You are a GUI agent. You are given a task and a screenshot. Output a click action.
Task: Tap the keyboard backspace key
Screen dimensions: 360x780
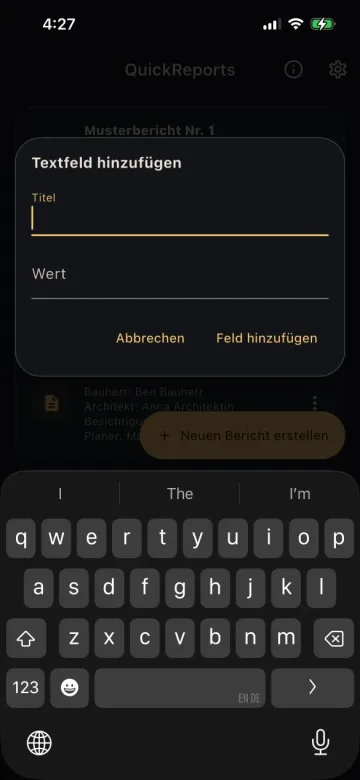(334, 638)
